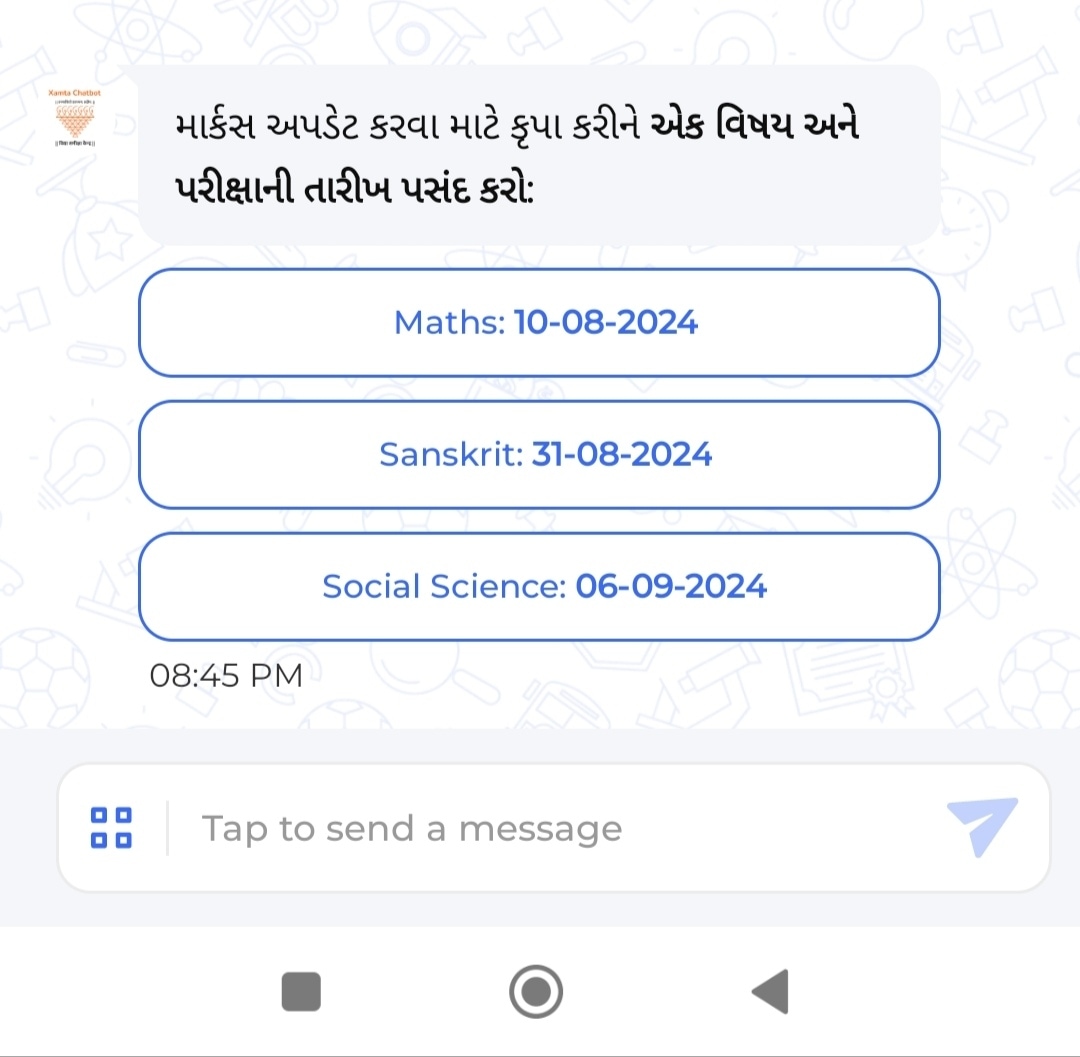Choose Sanskrit: 31-08-2024 option
Screen dimensions: 1080x1057
(539, 455)
